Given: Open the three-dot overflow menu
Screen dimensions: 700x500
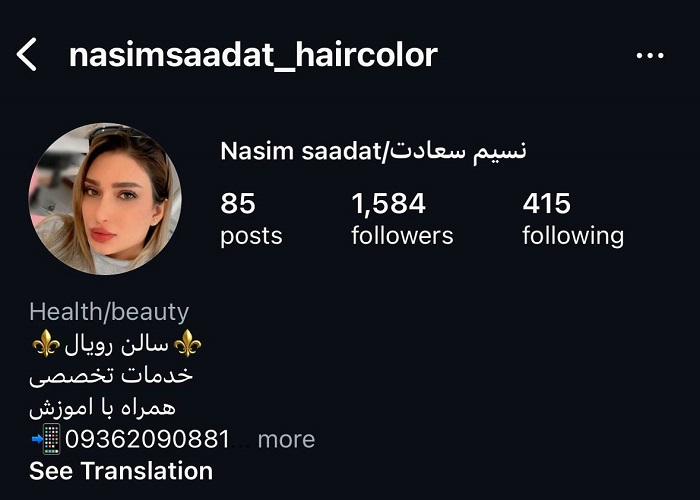Looking at the screenshot, I should point(650,56).
